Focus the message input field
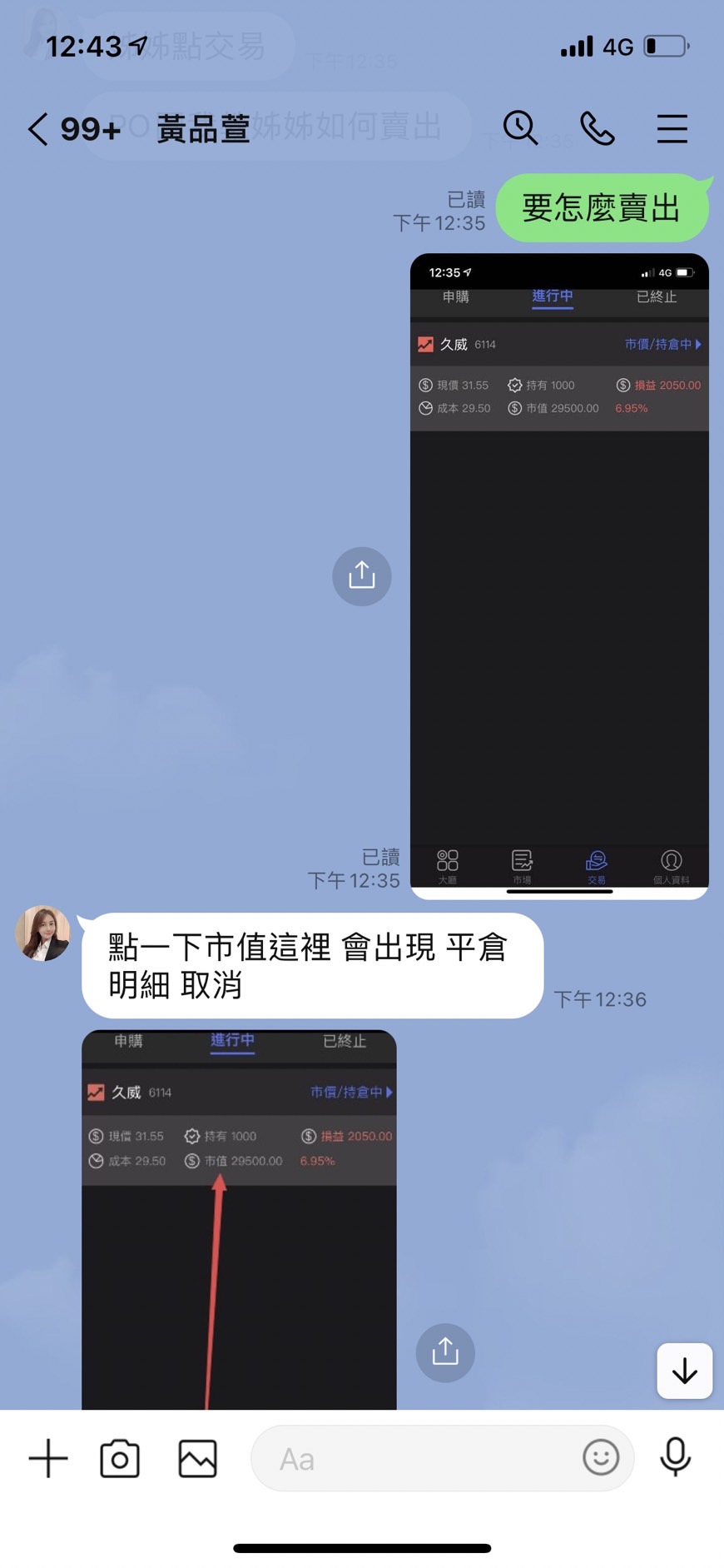 pyautogui.click(x=416, y=1459)
